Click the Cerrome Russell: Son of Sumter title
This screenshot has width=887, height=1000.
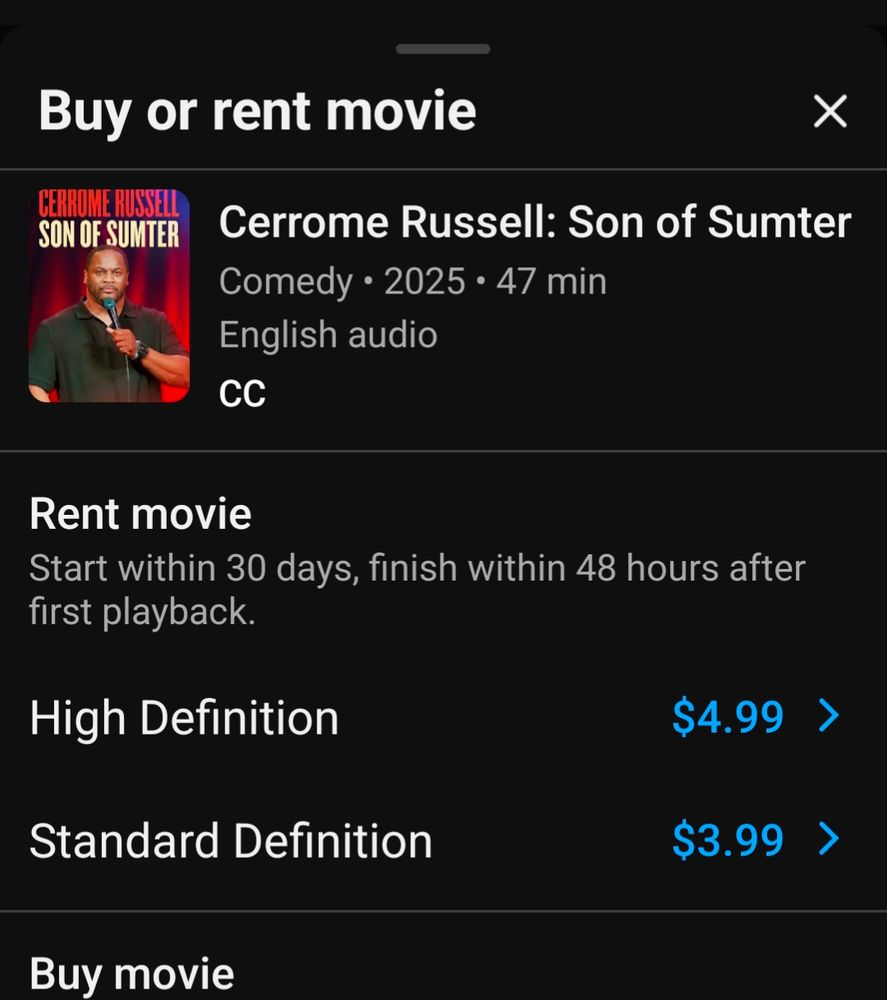click(537, 222)
